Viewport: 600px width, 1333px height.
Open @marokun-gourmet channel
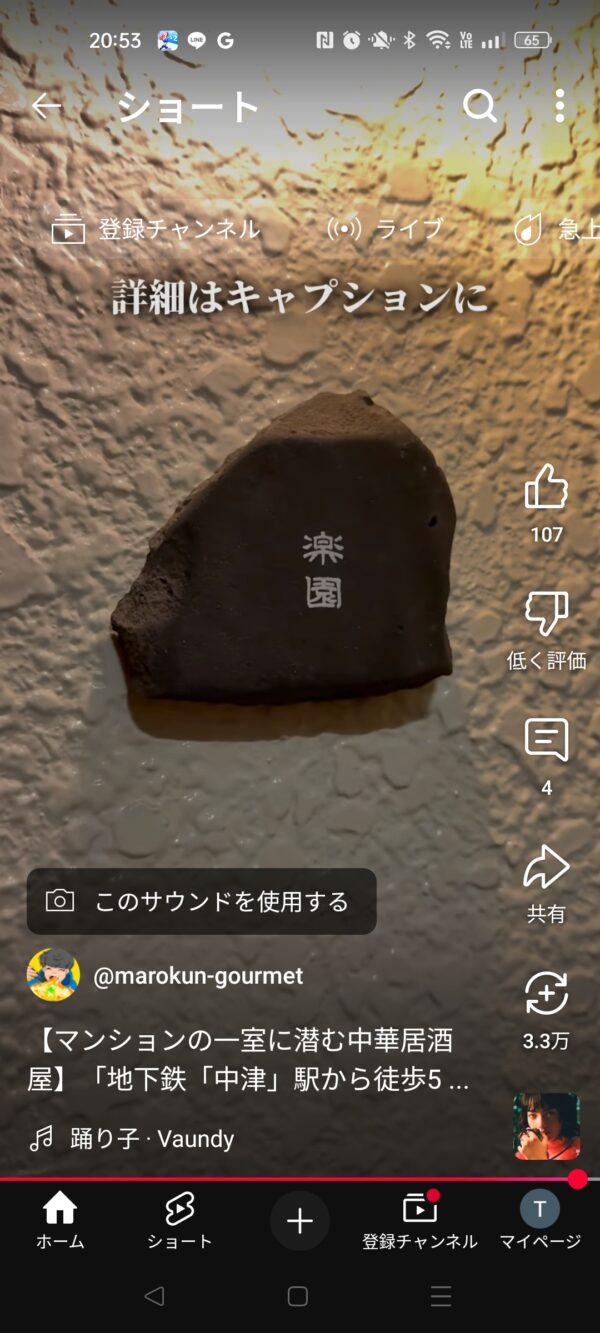197,976
